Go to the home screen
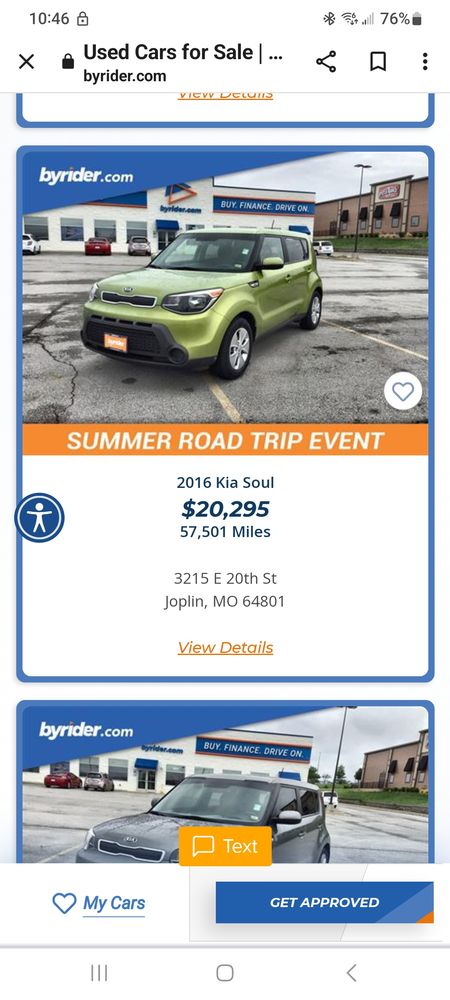 [x=225, y=973]
